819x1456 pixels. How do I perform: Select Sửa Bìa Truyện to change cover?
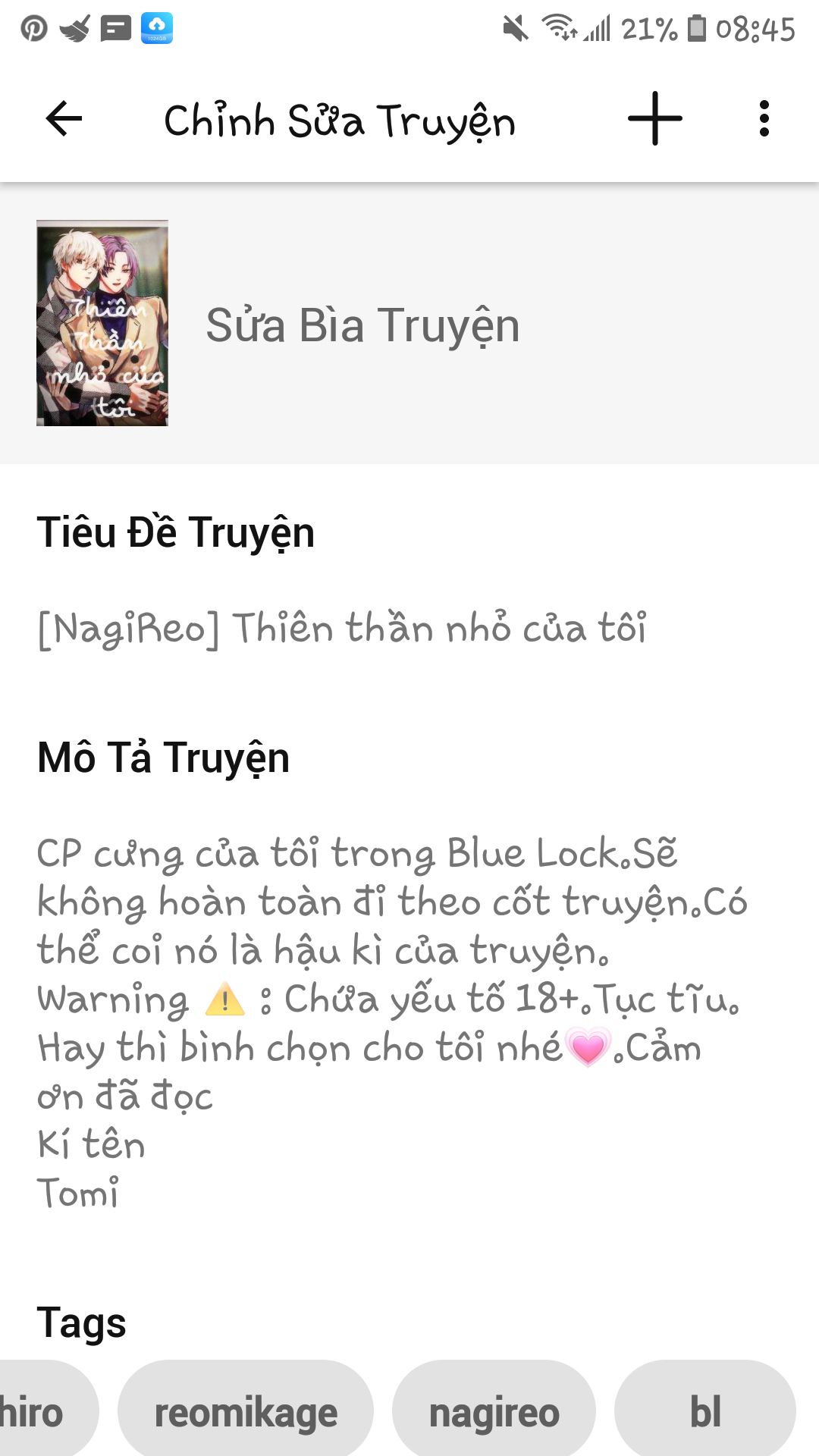point(362,325)
